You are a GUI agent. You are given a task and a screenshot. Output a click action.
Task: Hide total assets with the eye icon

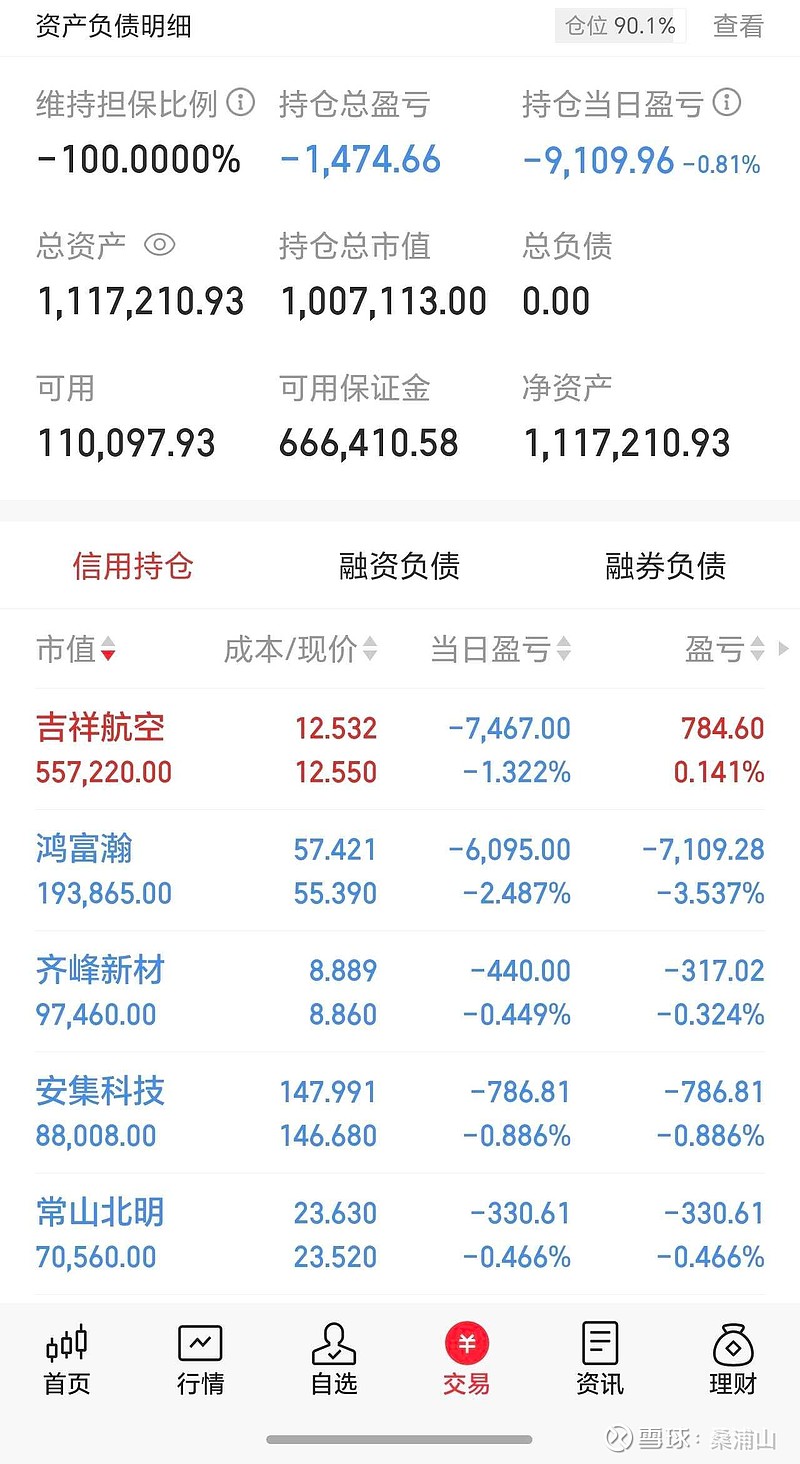pos(159,245)
